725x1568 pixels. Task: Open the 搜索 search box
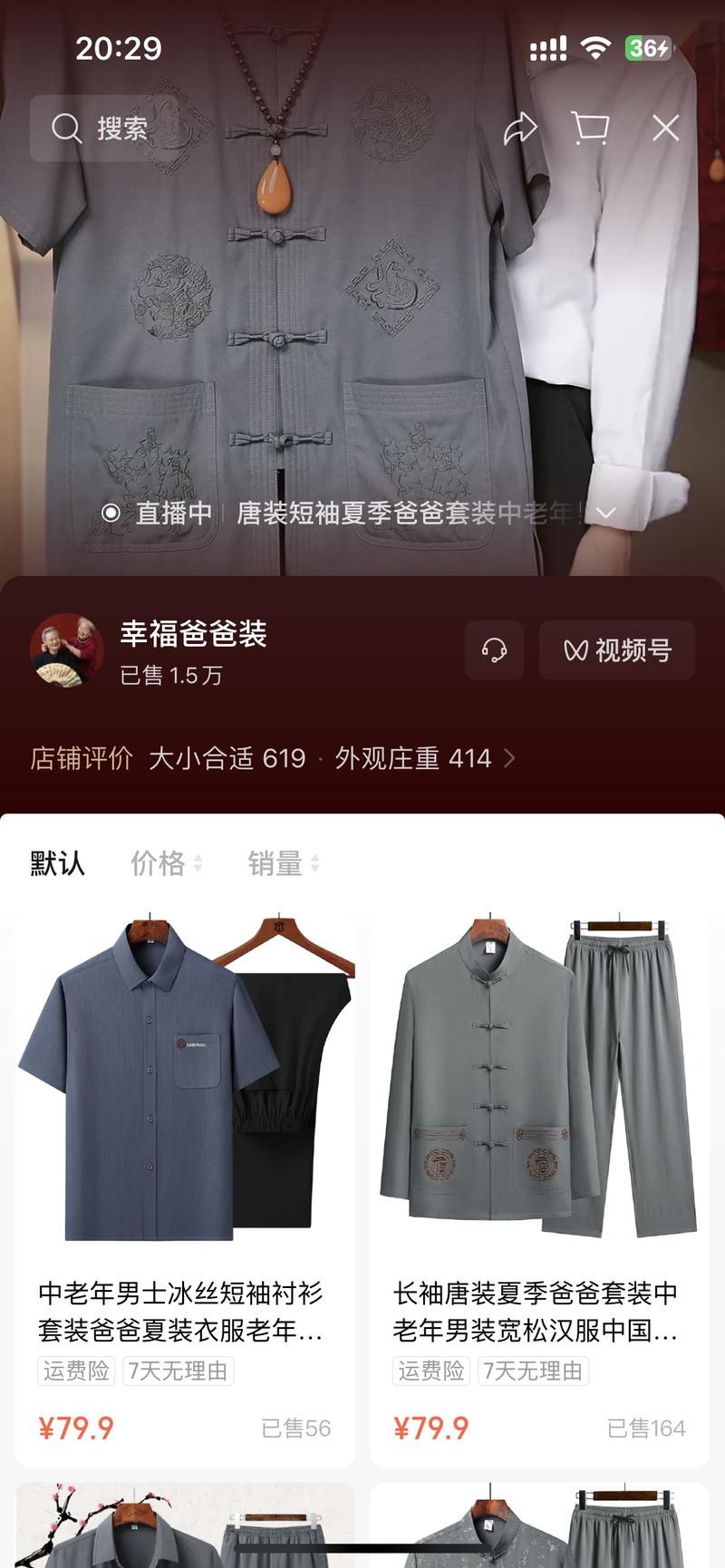100,128
